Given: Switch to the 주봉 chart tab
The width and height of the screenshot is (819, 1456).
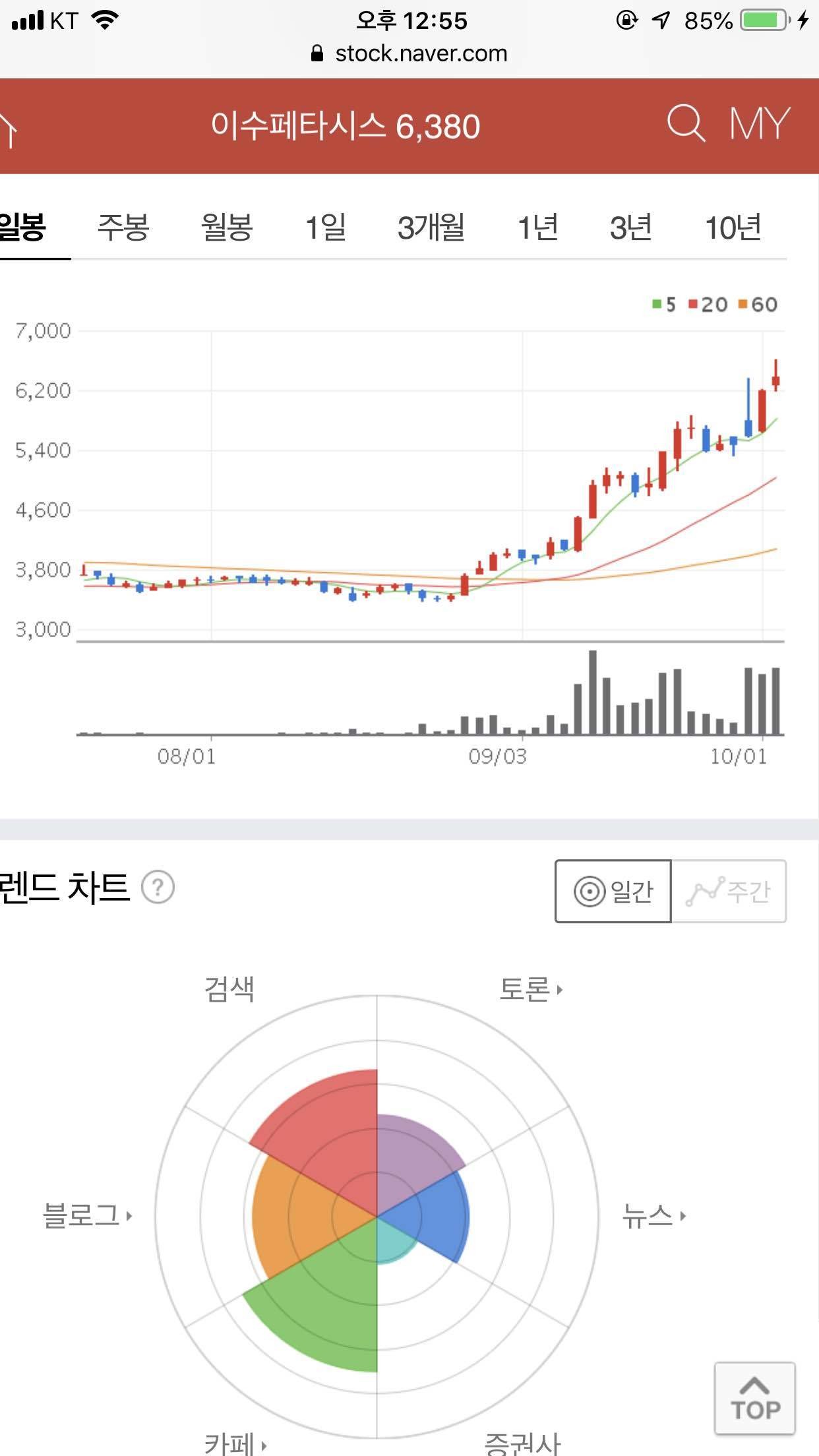Looking at the screenshot, I should pos(122,228).
